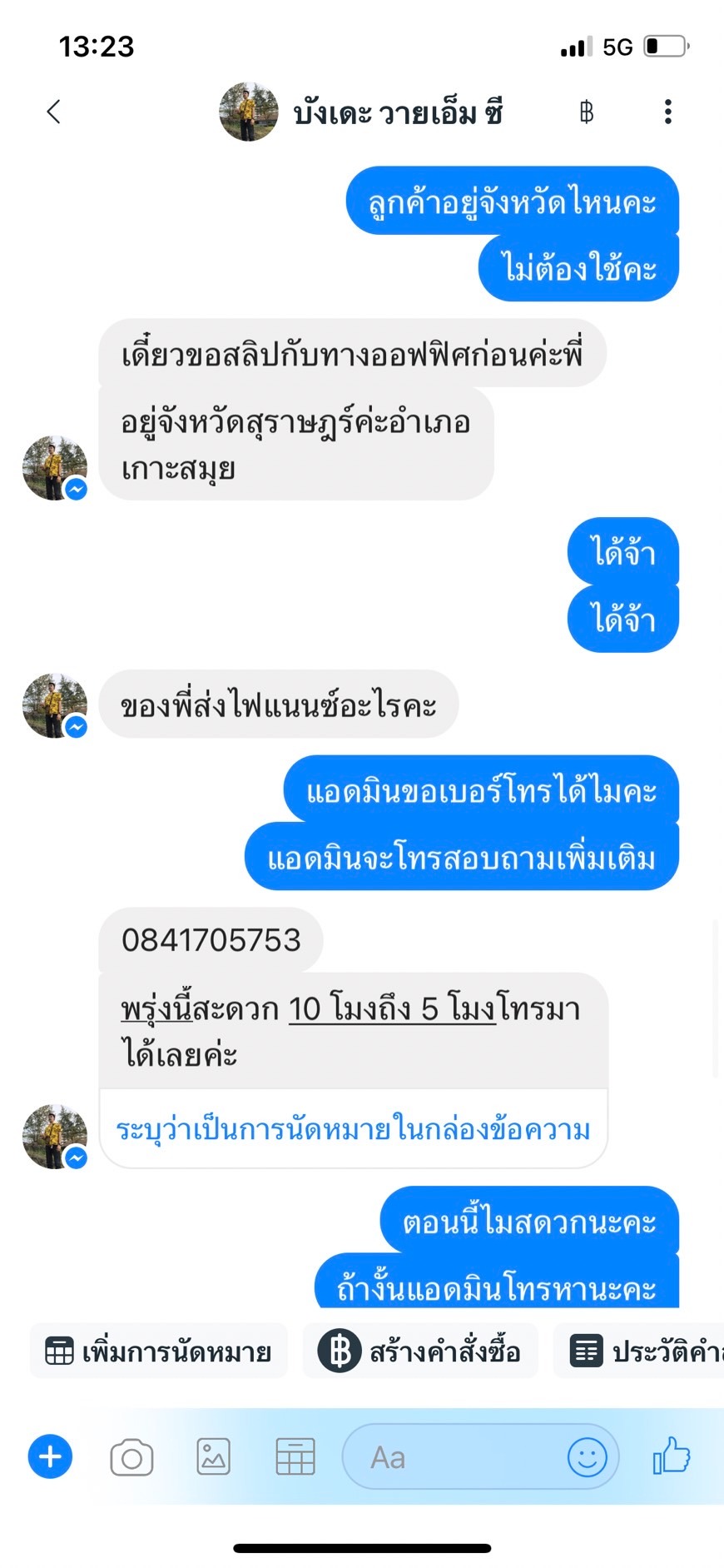The height and width of the screenshot is (1568, 724).
Task: Open the photo gallery picker
Action: (213, 1457)
